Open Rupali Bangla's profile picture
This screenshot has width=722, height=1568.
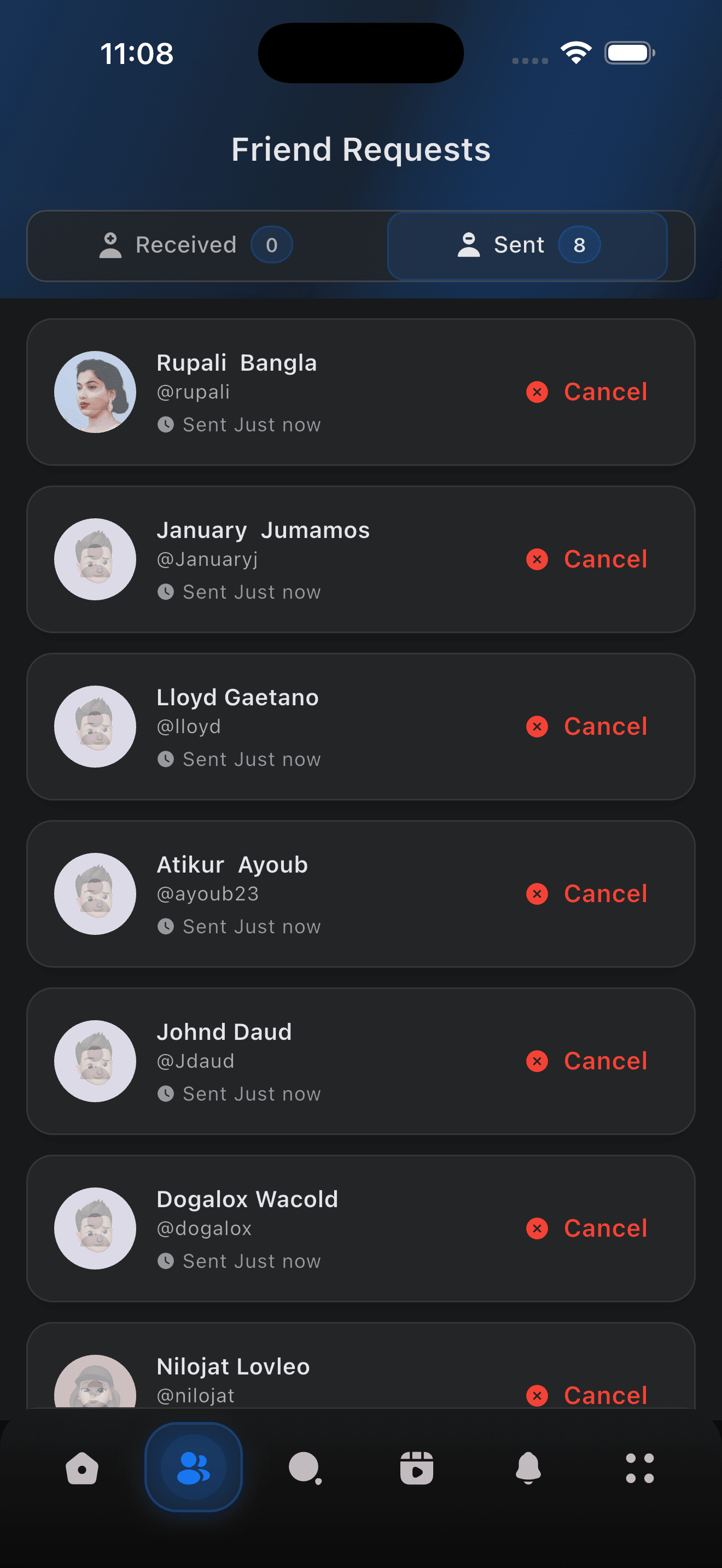(95, 392)
